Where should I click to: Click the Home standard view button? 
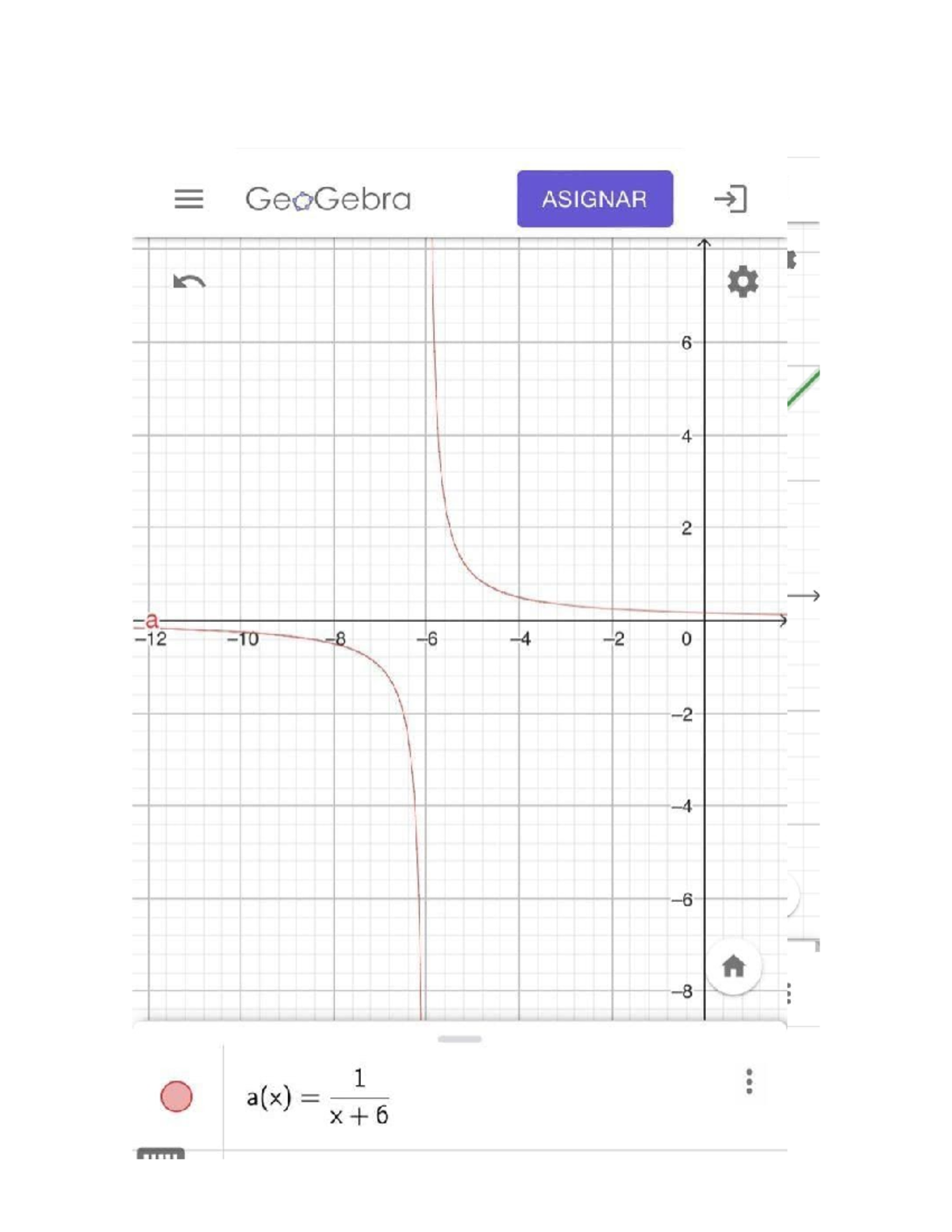pyautogui.click(x=734, y=968)
